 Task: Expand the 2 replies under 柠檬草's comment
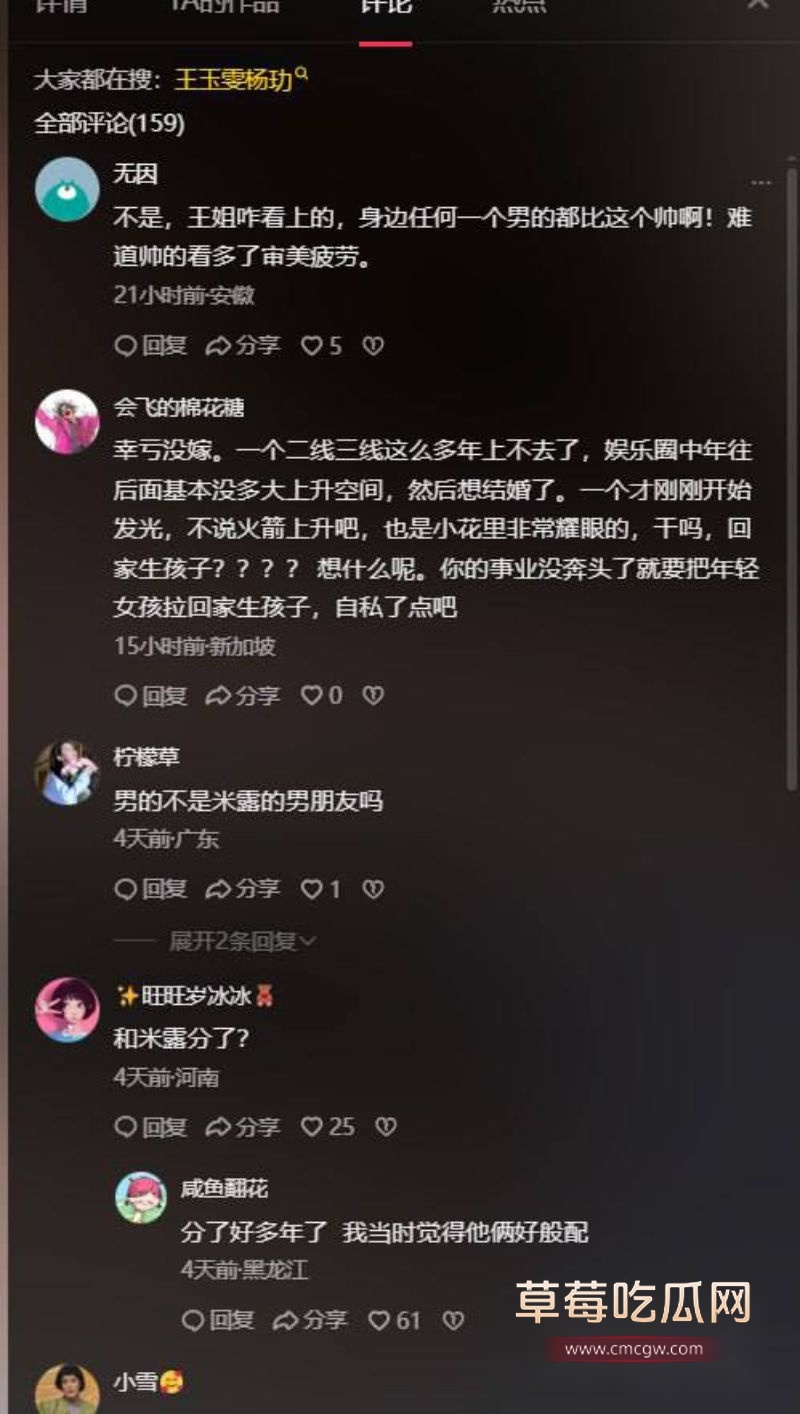240,940
